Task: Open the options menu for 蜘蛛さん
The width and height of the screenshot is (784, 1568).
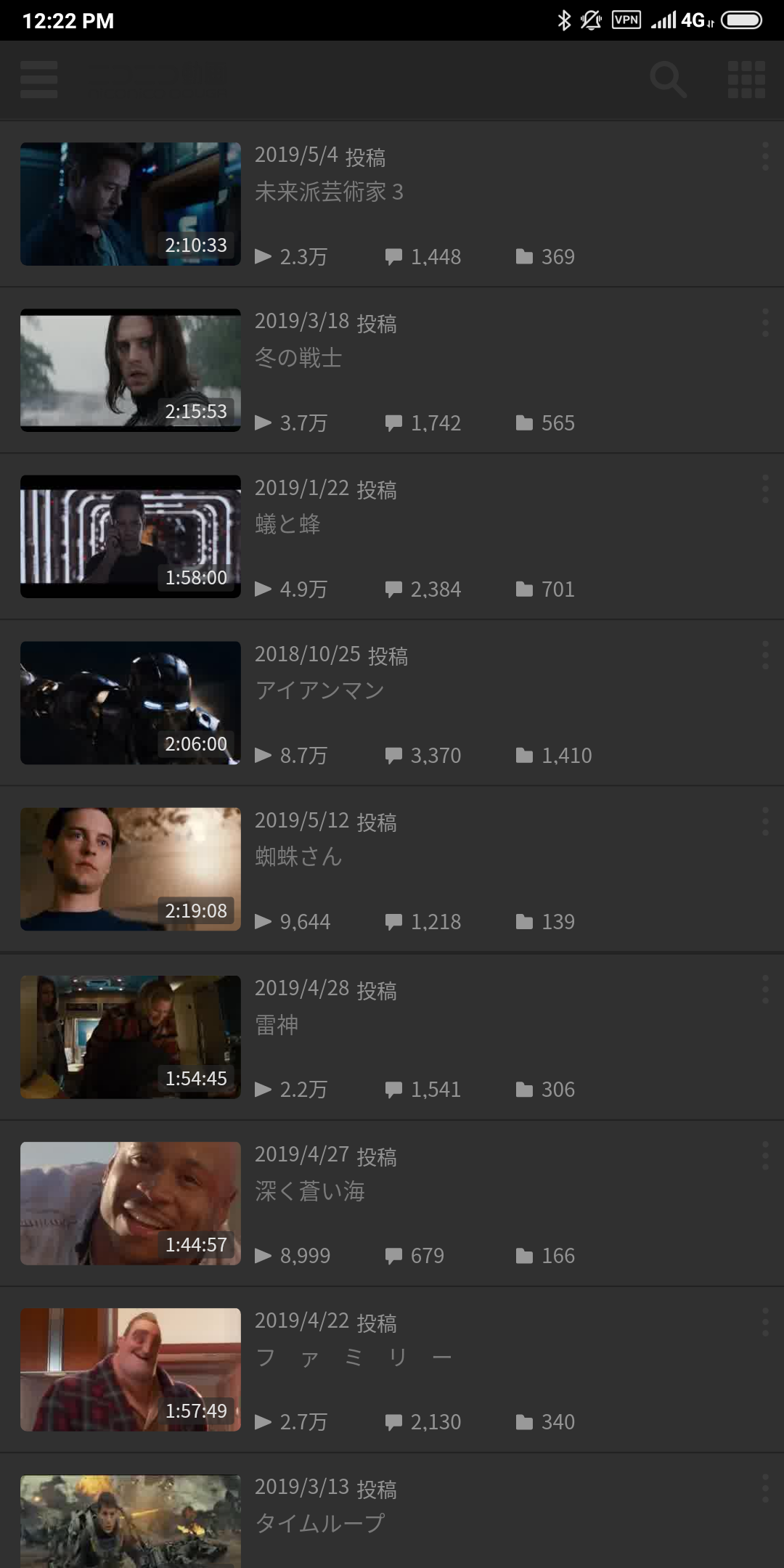Action: coord(765,822)
